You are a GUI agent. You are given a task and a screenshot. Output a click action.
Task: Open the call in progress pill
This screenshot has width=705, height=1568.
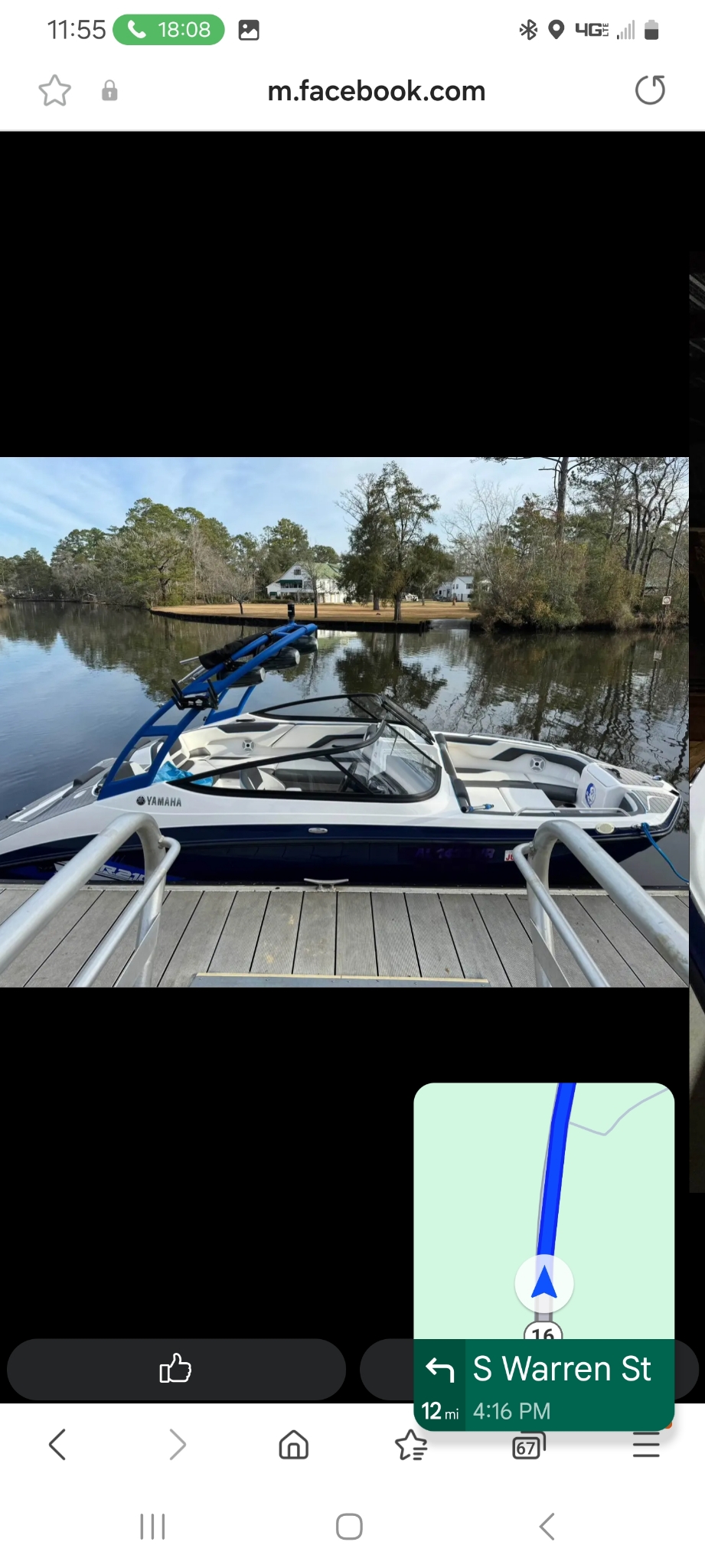168,30
